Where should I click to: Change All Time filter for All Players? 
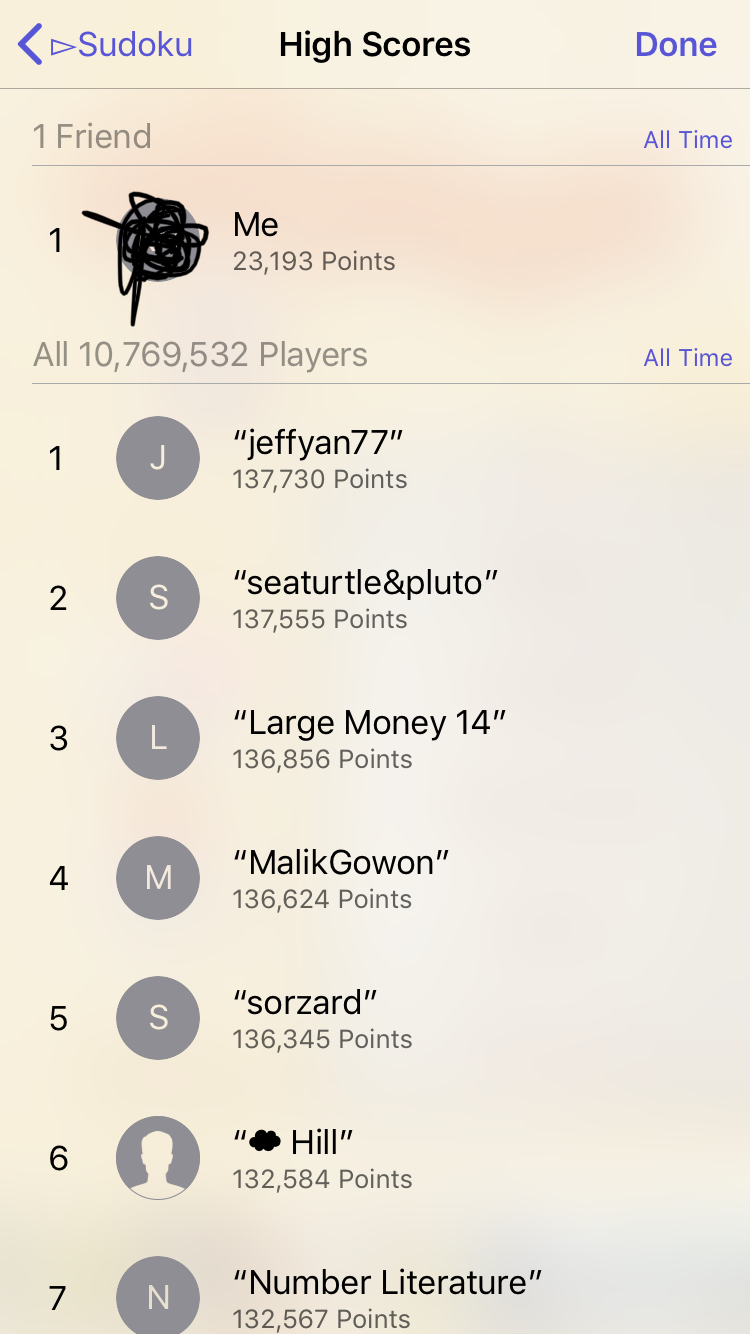(x=688, y=358)
